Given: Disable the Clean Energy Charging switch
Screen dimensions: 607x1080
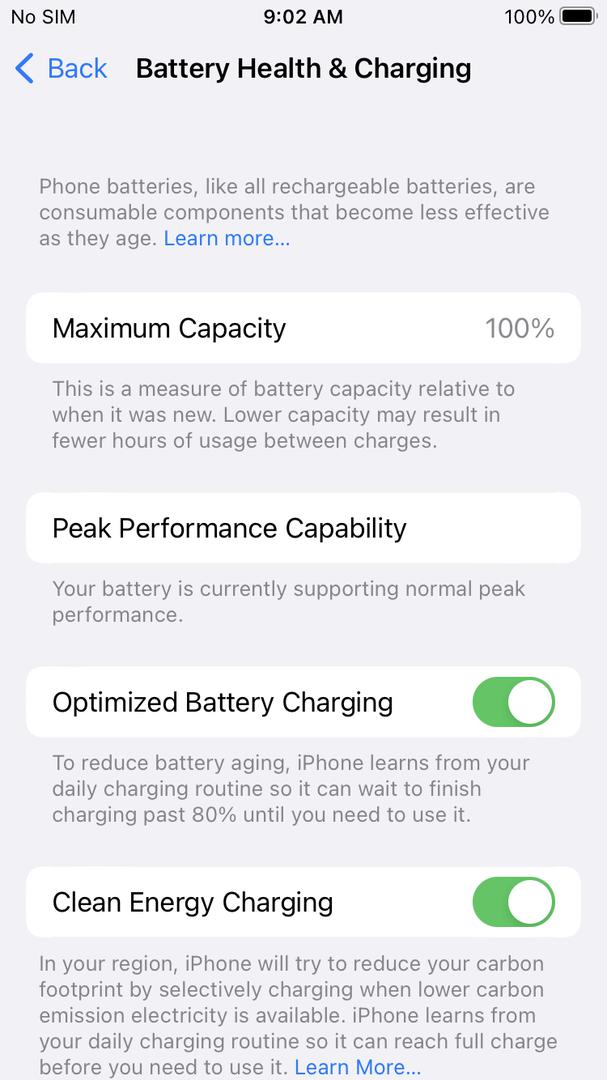Looking at the screenshot, I should tap(513, 902).
